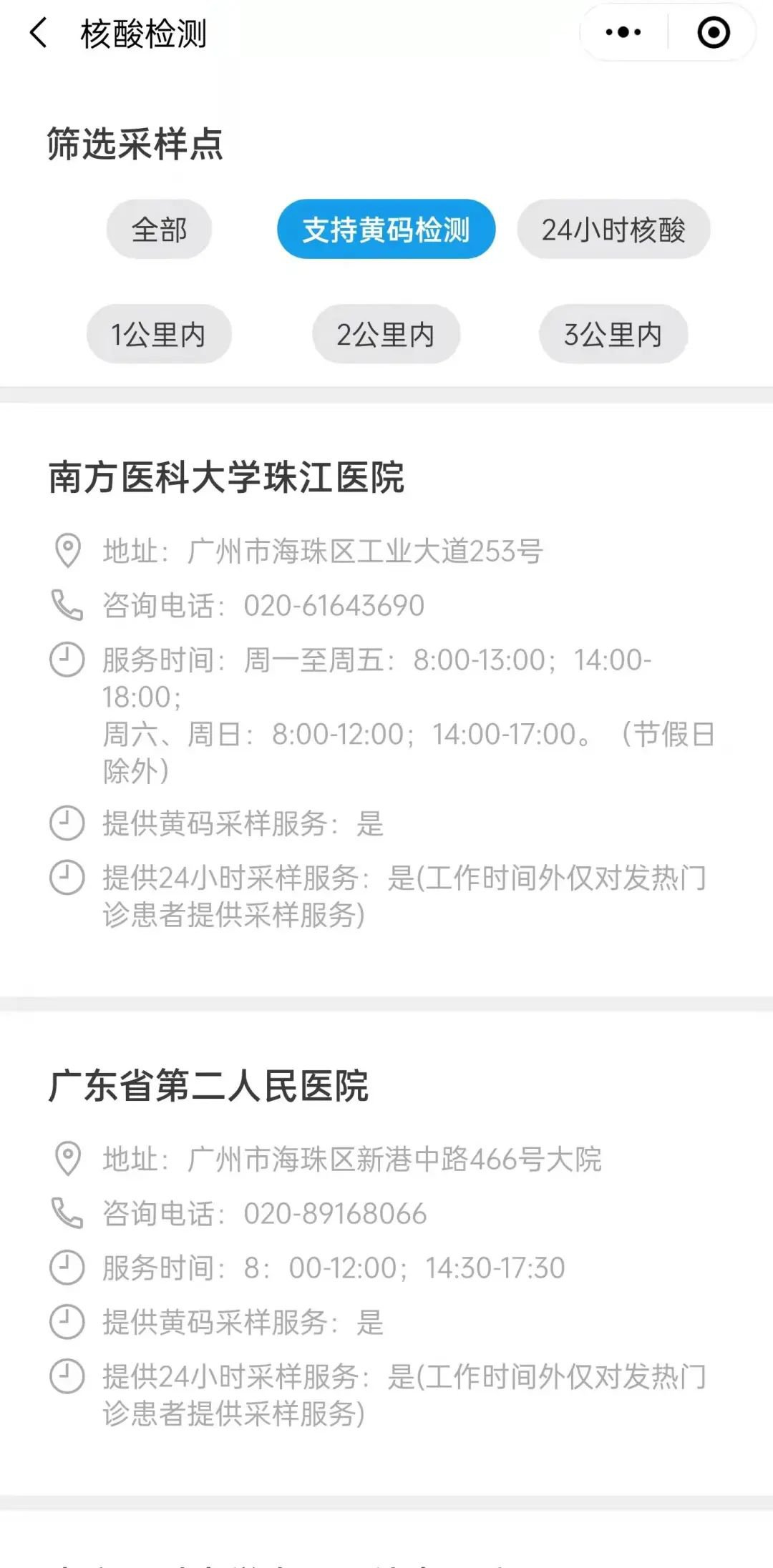Select the 全部 filter chip
Image resolution: width=773 pixels, height=1568 pixels.
159,230
